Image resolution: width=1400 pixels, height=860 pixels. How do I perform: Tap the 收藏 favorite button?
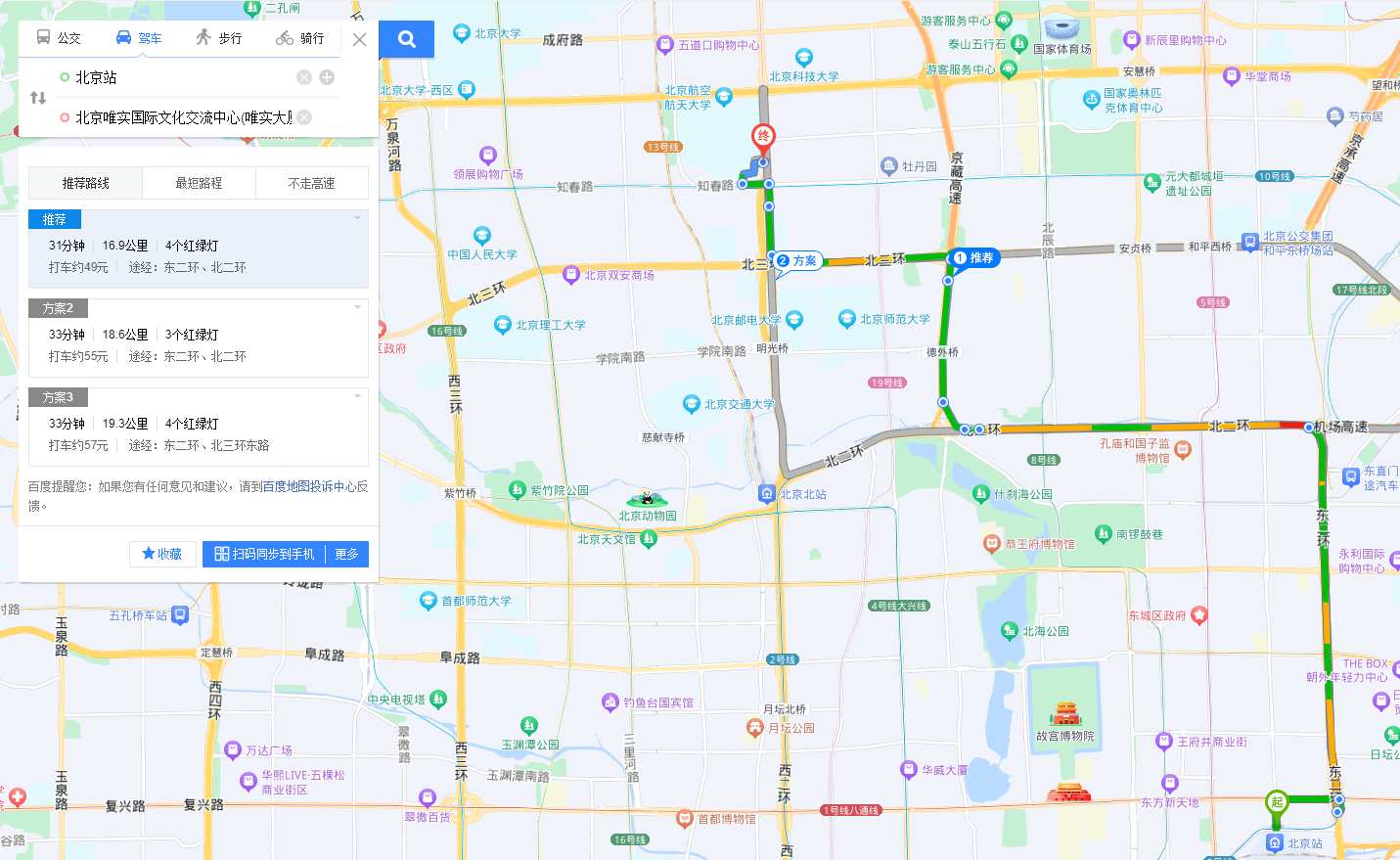[x=162, y=554]
